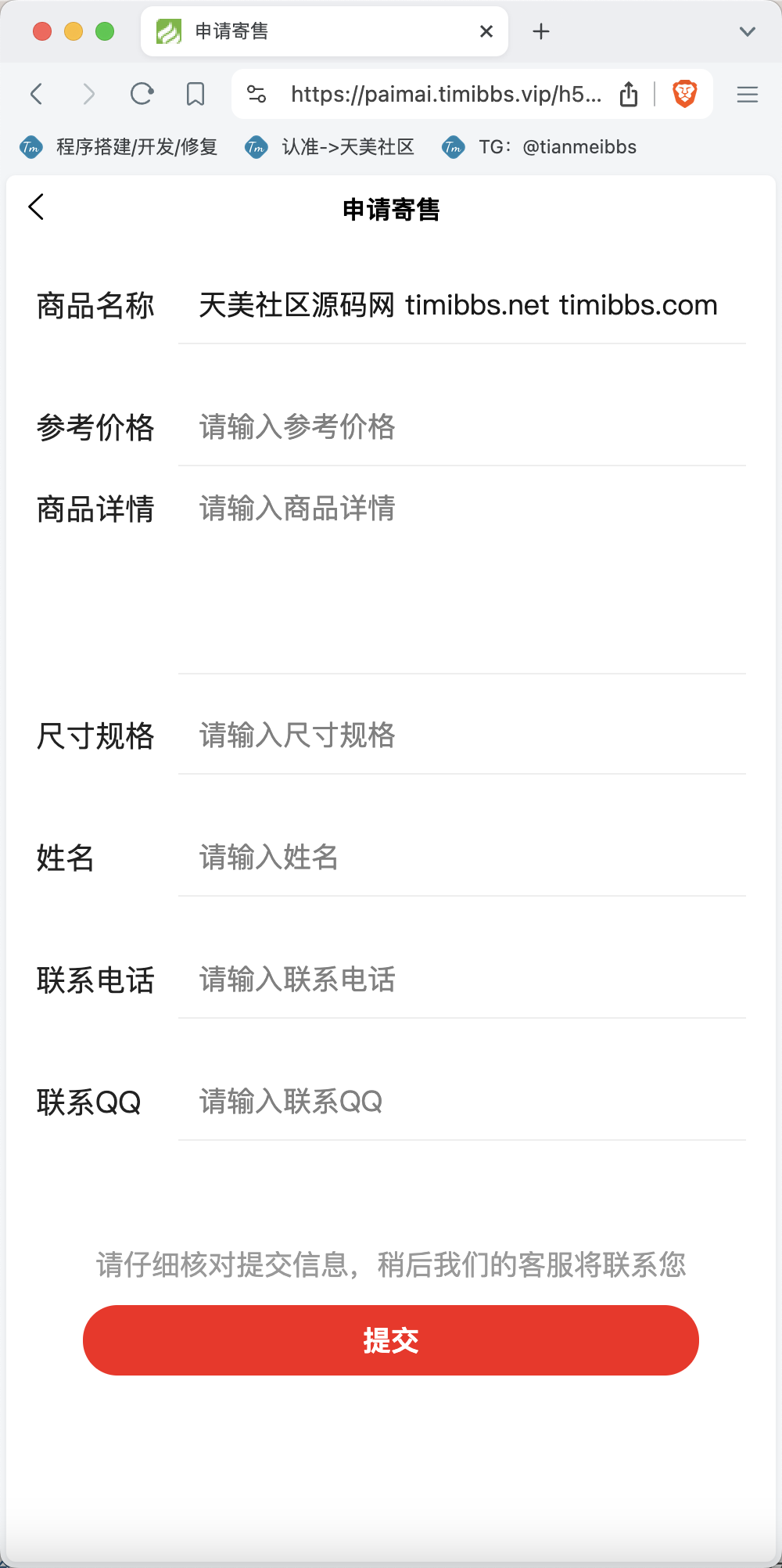Close the 申请寄售 browser tab
782x1568 pixels.
[x=486, y=31]
